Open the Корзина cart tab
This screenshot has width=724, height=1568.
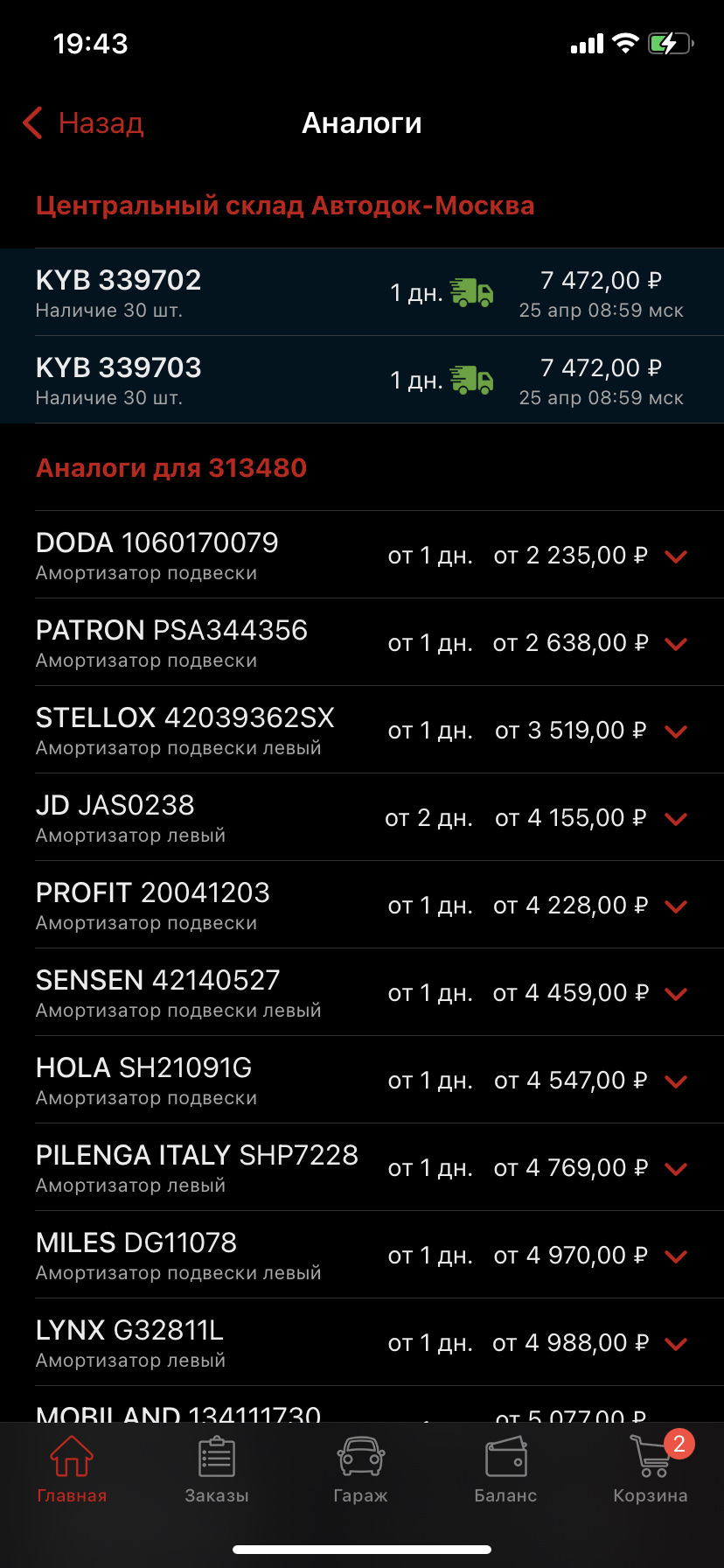coord(651,1469)
